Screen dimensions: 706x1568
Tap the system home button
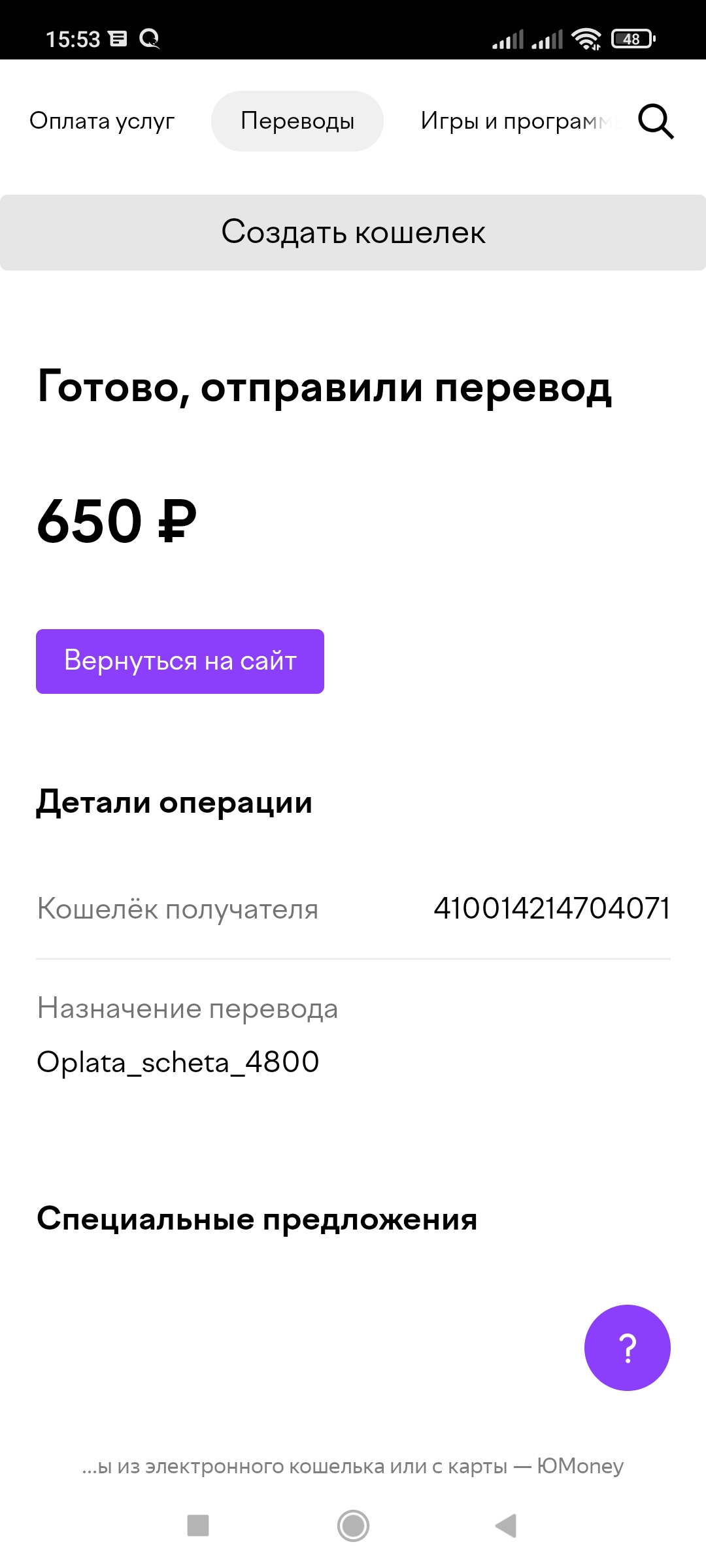click(x=353, y=1526)
